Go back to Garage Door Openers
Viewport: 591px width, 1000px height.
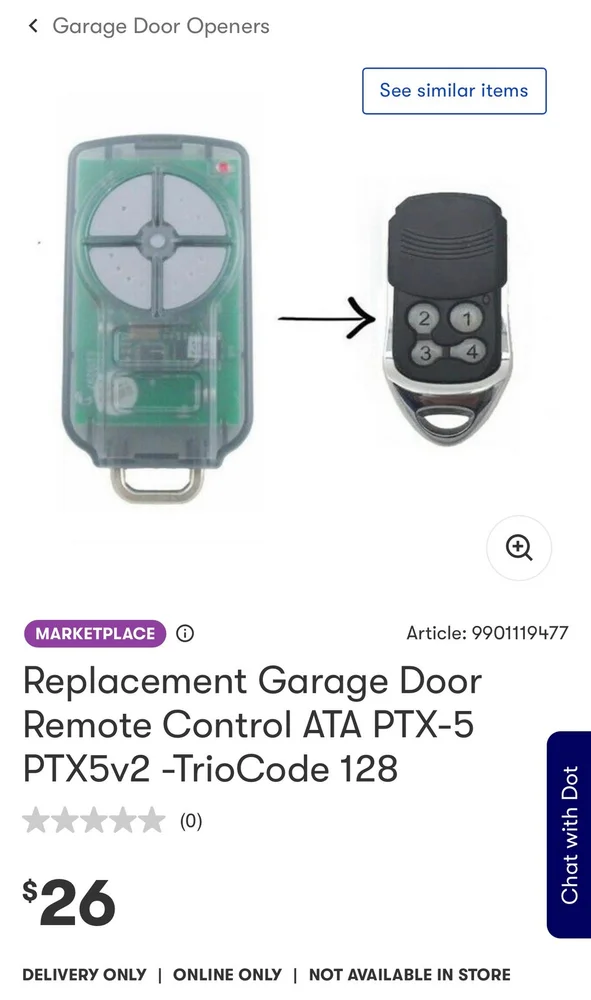click(149, 26)
